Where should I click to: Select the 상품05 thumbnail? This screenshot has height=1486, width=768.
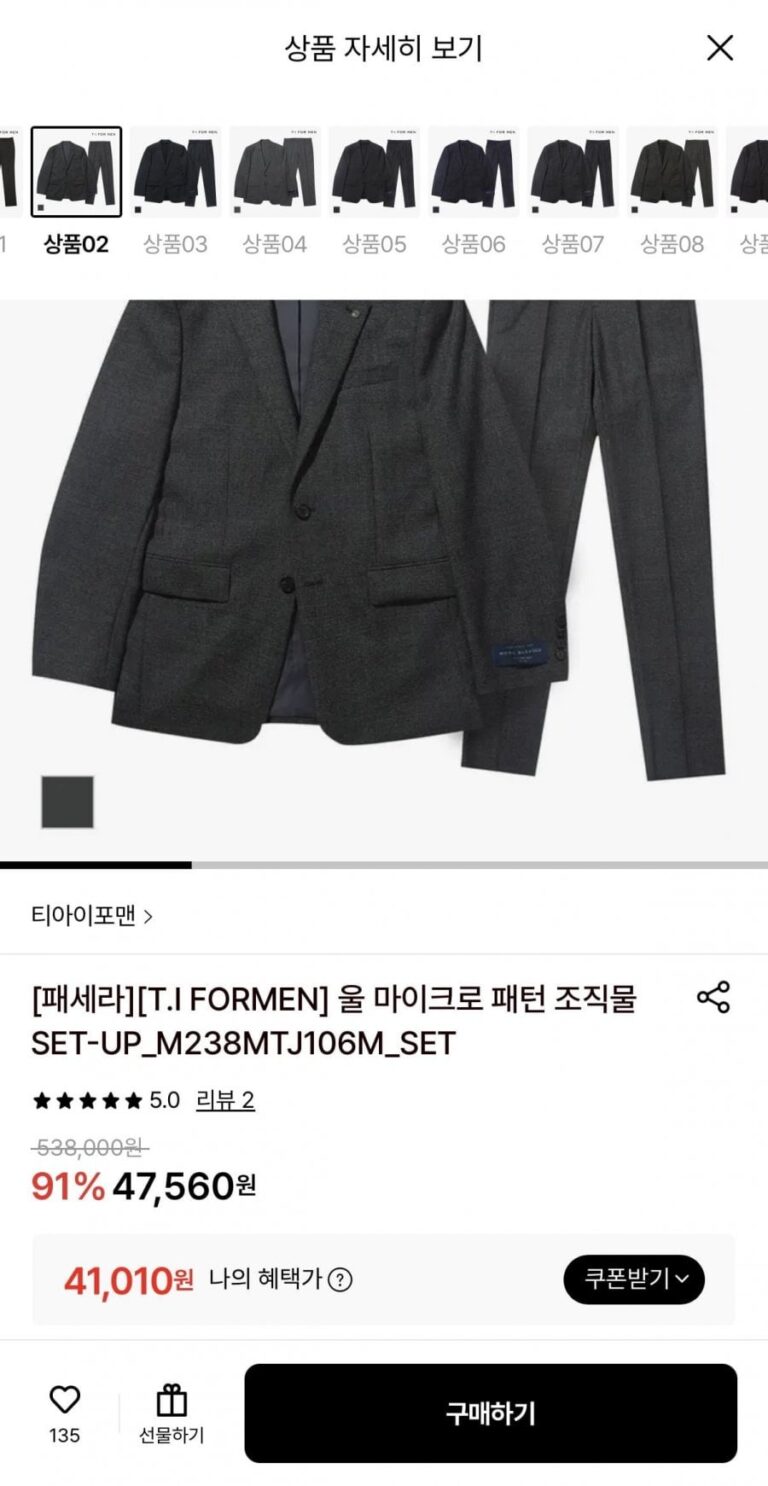[x=374, y=172]
